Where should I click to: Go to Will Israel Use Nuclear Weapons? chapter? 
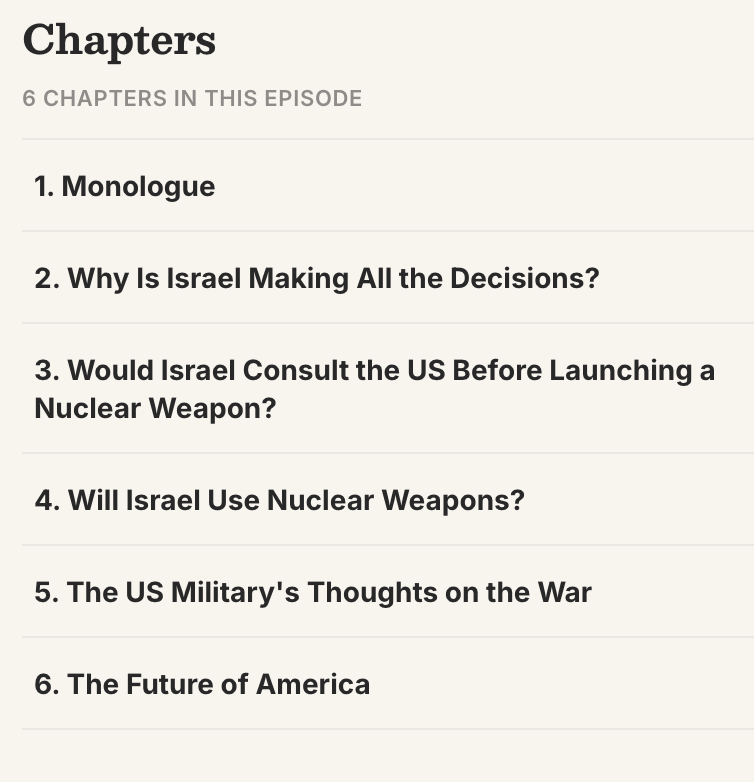pyautogui.click(x=279, y=500)
